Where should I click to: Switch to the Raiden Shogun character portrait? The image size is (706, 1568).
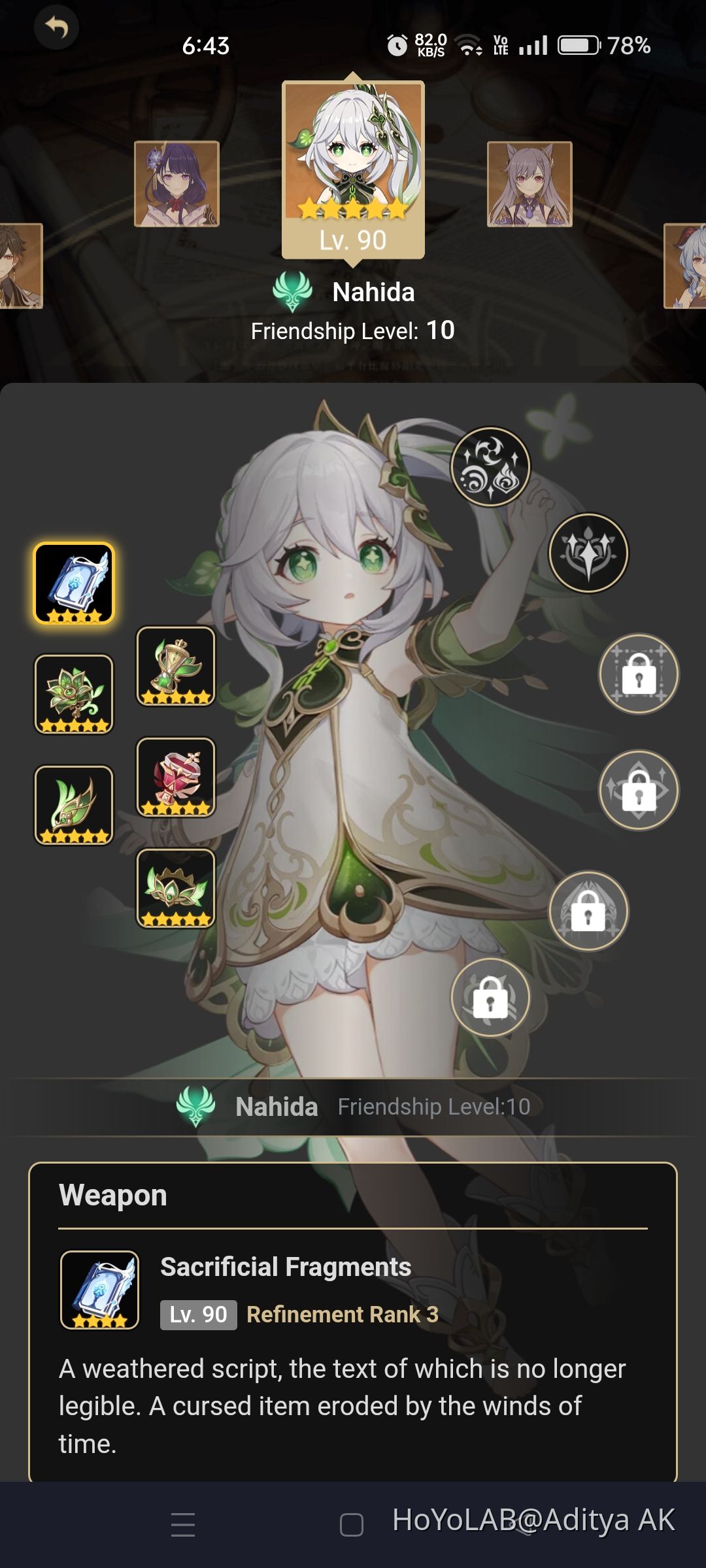176,184
